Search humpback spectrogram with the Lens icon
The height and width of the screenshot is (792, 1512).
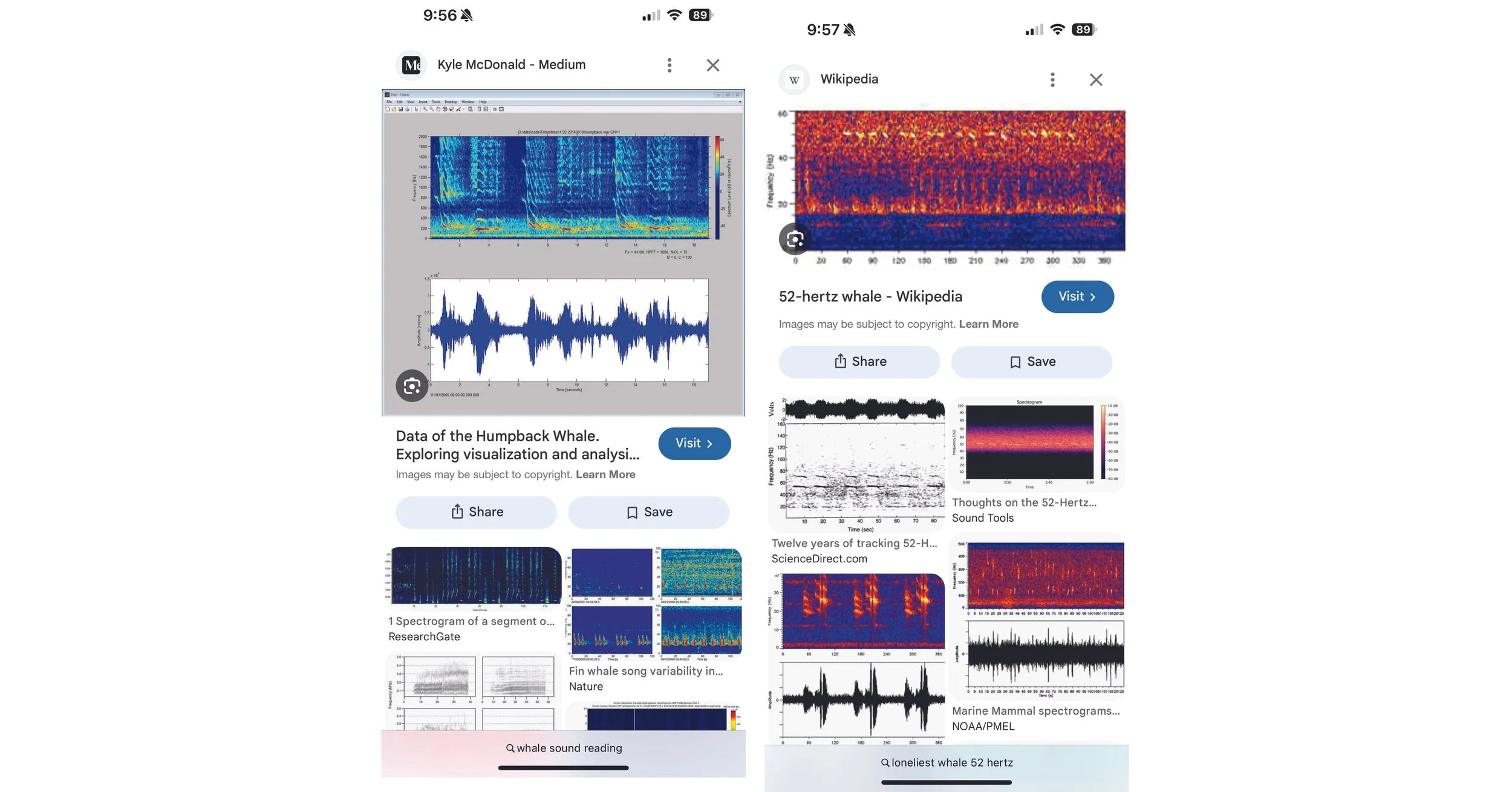[x=412, y=386]
